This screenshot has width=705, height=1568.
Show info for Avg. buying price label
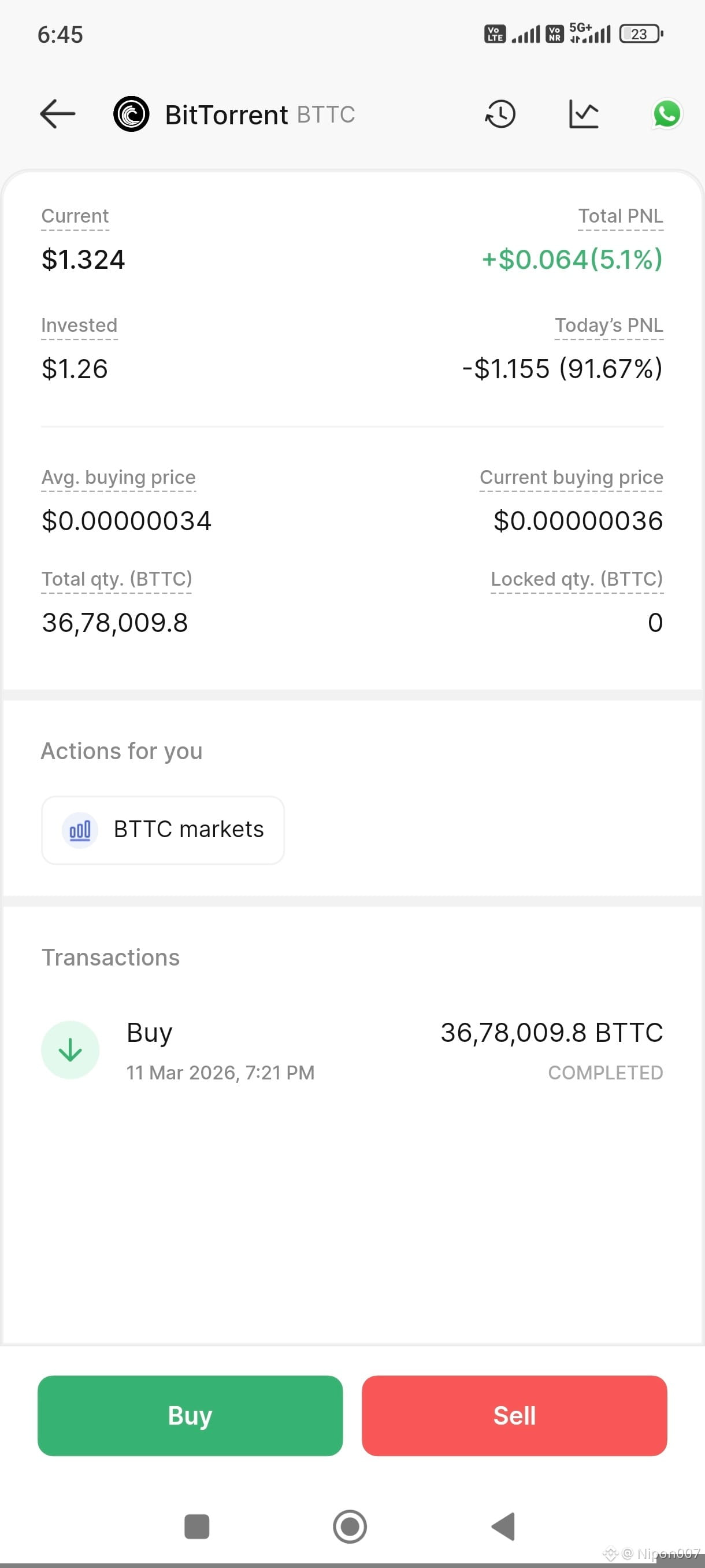(x=118, y=477)
